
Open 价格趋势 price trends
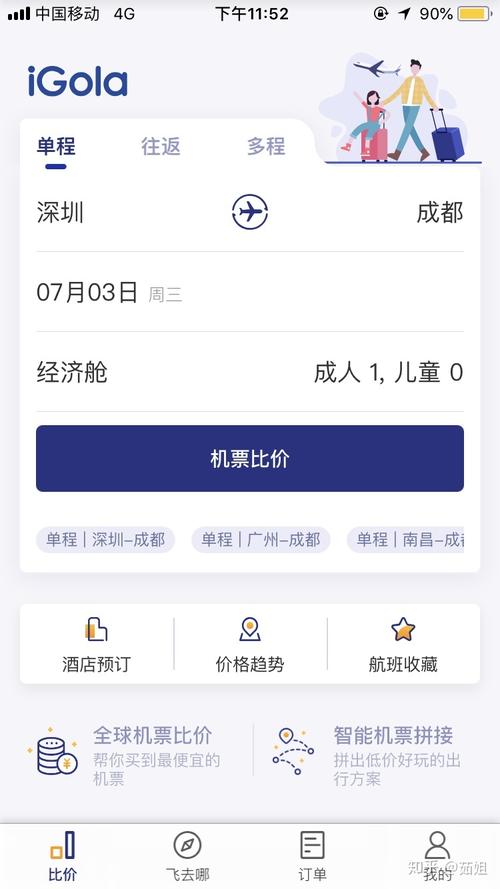(250, 645)
